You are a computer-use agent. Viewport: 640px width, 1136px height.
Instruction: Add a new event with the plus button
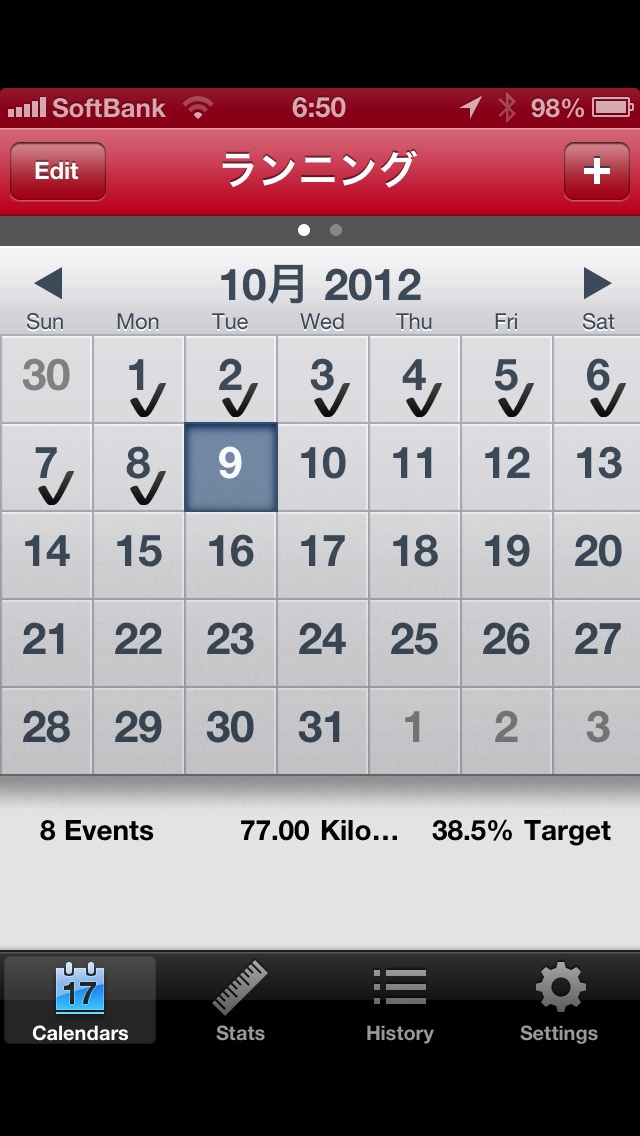point(596,171)
